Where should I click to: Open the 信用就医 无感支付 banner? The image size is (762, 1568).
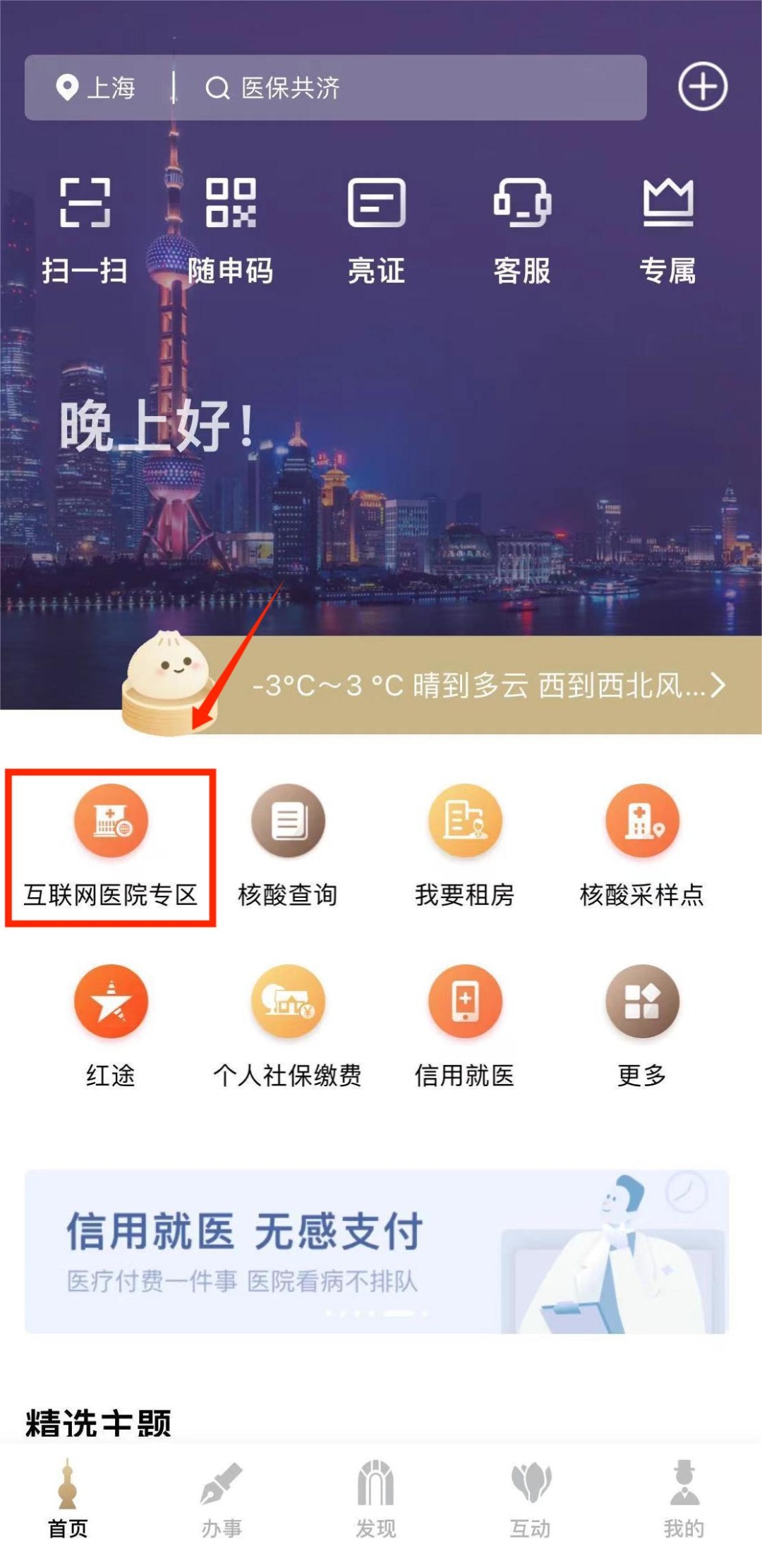(376, 1251)
